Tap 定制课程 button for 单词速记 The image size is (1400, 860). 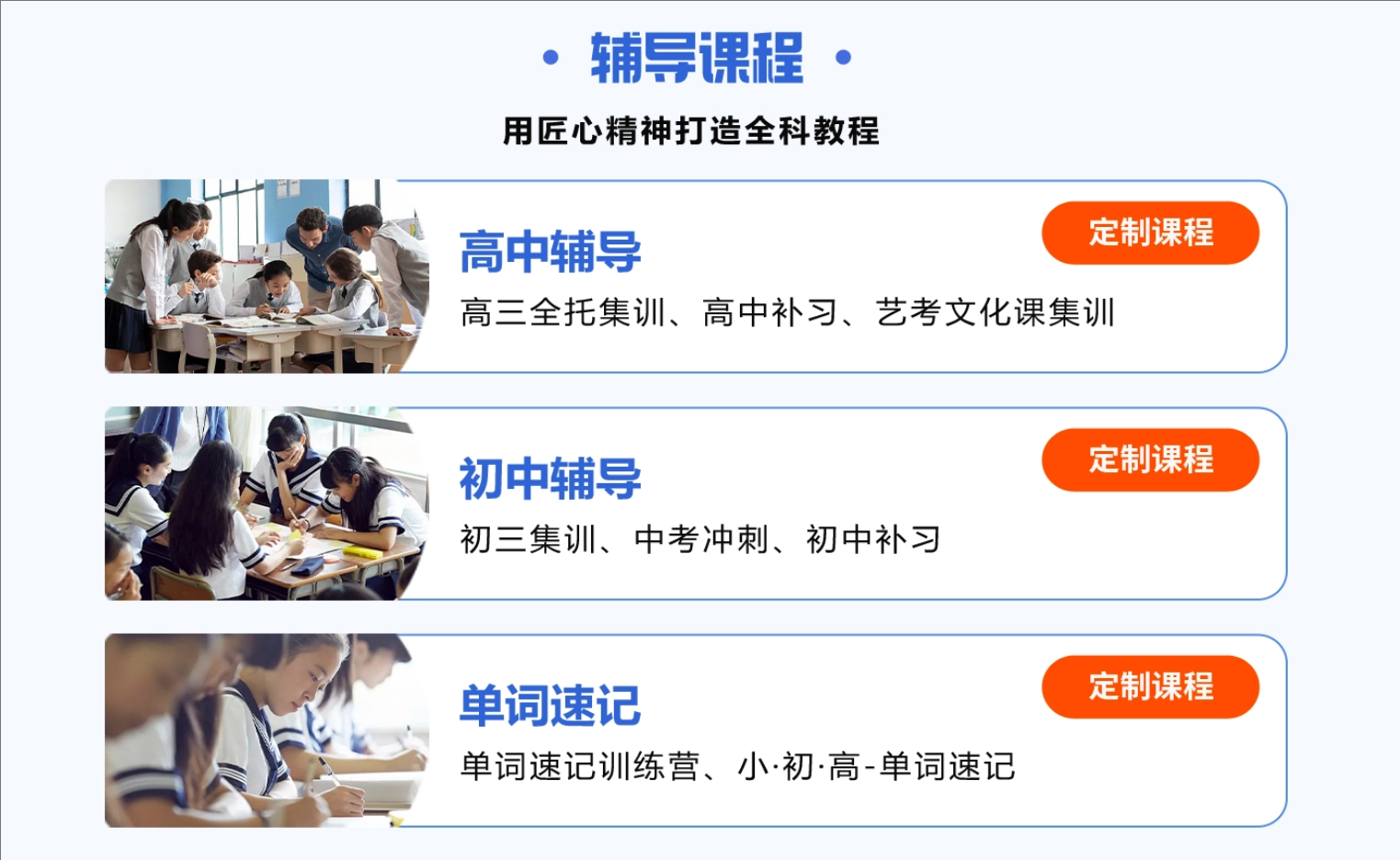pos(1150,686)
